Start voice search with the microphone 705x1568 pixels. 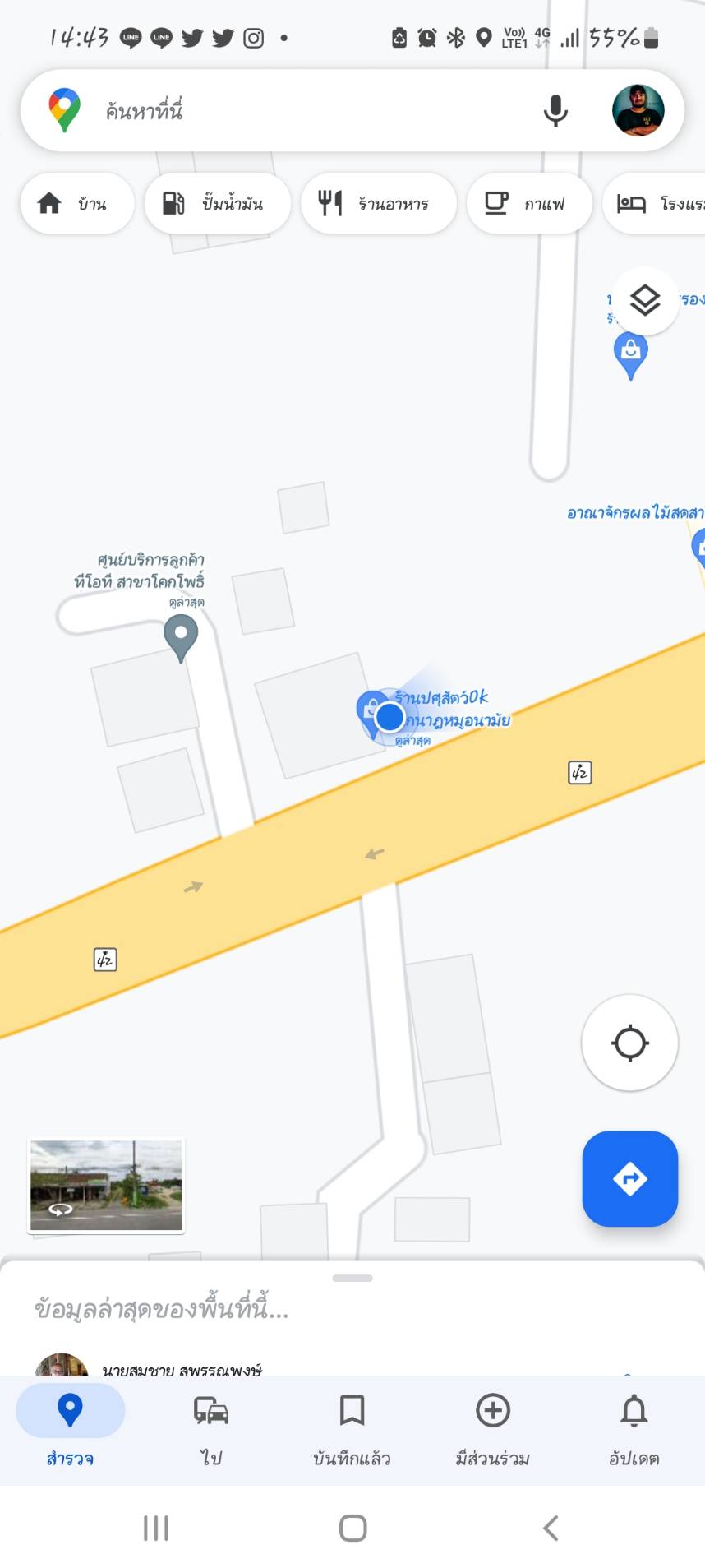coord(555,110)
